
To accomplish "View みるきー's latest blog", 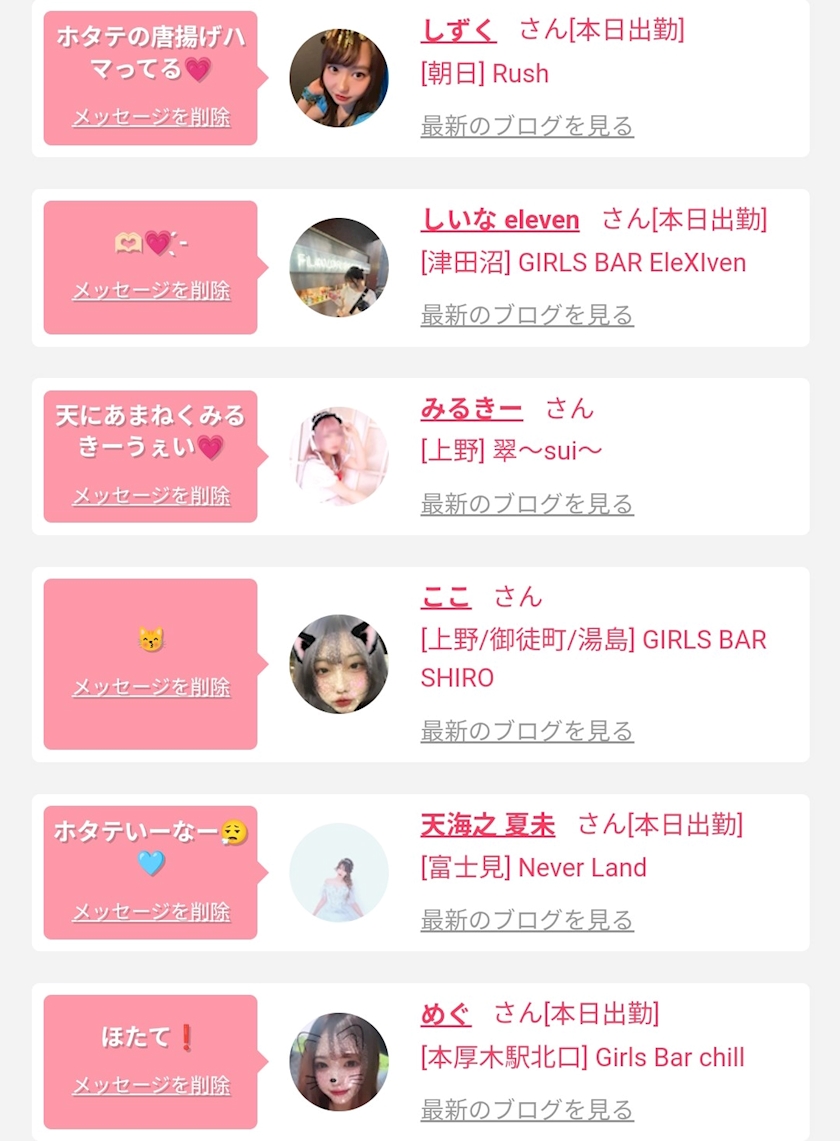I will coord(527,504).
